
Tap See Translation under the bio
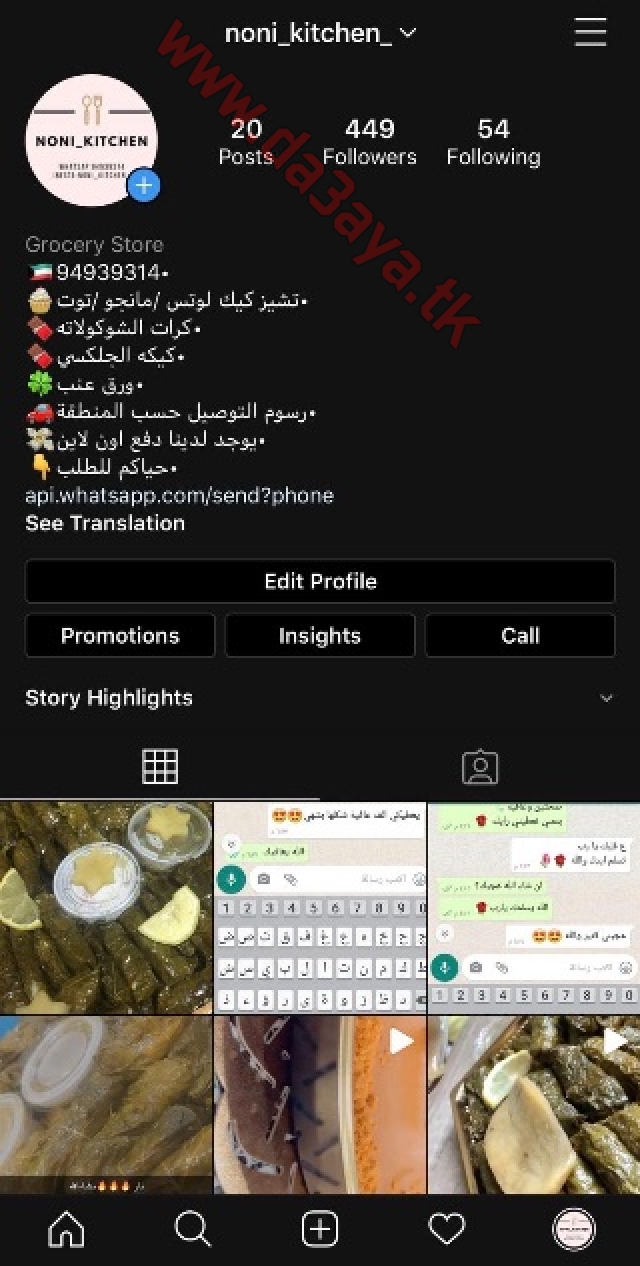[x=105, y=523]
